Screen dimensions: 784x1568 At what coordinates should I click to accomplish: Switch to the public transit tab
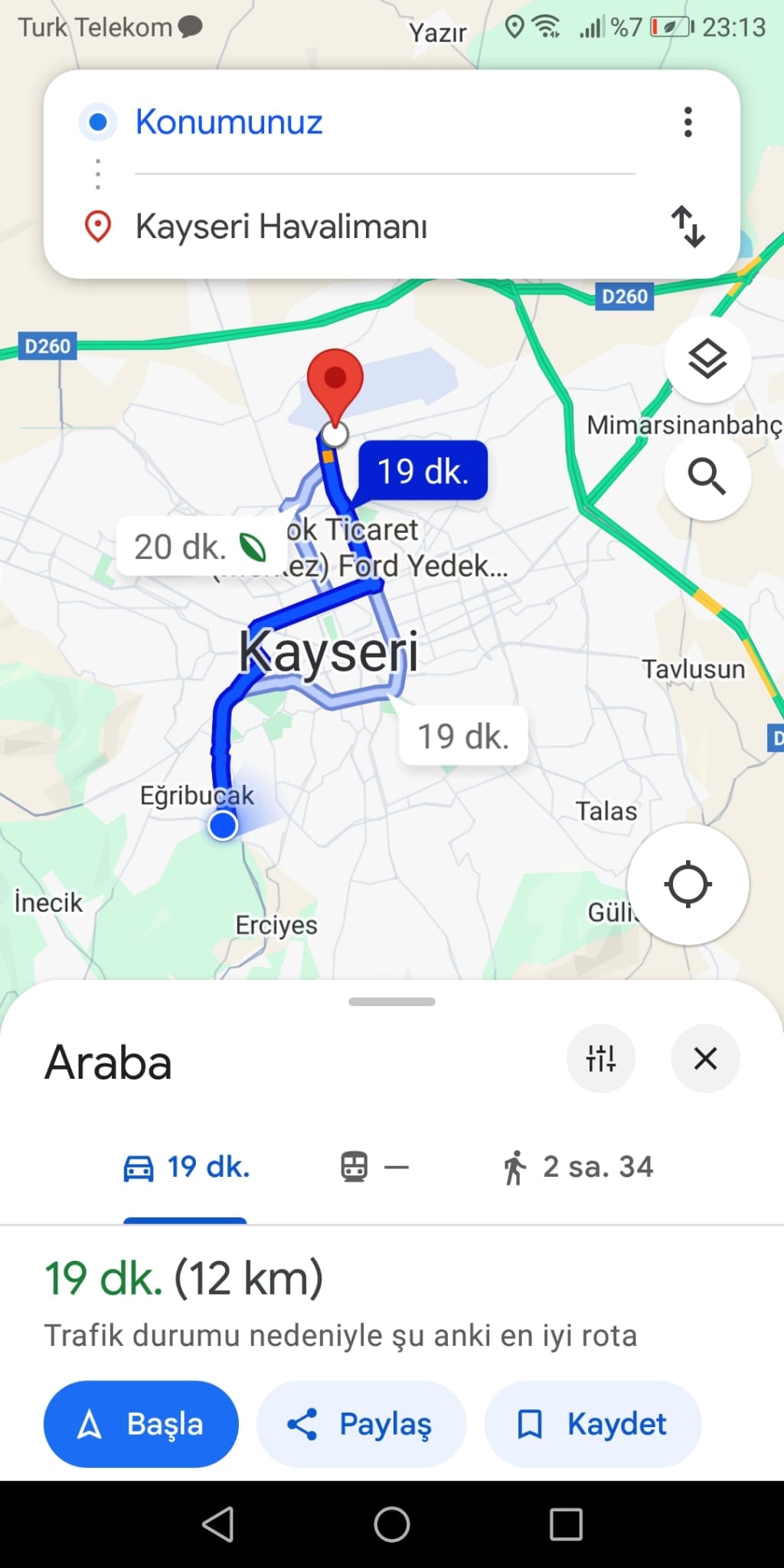(374, 1168)
